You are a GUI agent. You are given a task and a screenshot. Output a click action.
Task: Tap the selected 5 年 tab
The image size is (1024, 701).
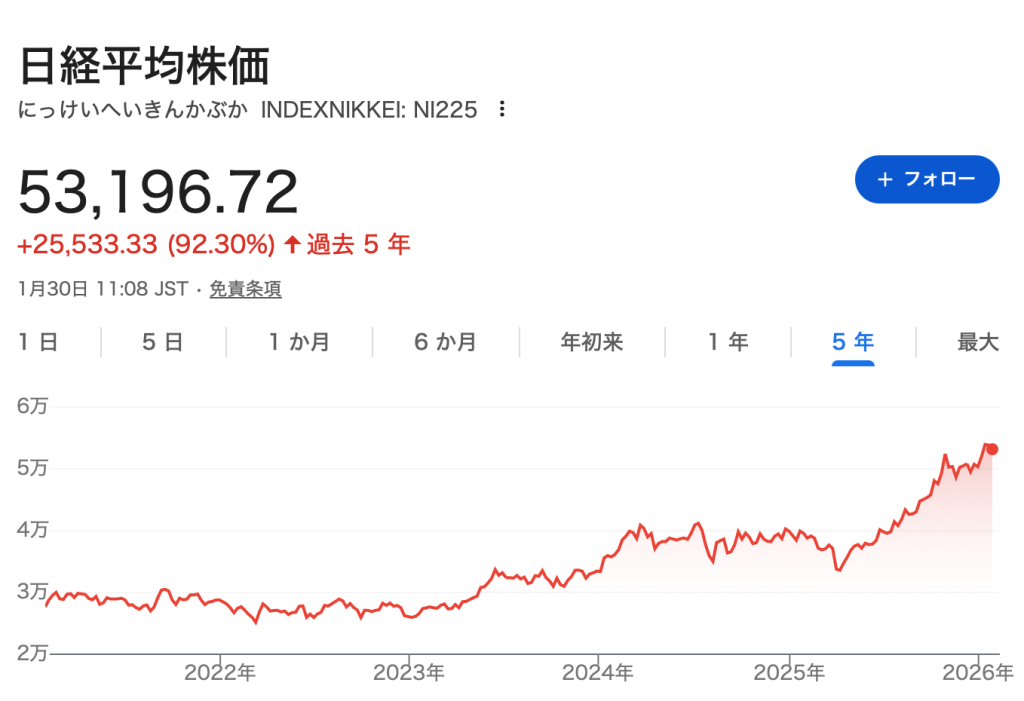pos(853,342)
